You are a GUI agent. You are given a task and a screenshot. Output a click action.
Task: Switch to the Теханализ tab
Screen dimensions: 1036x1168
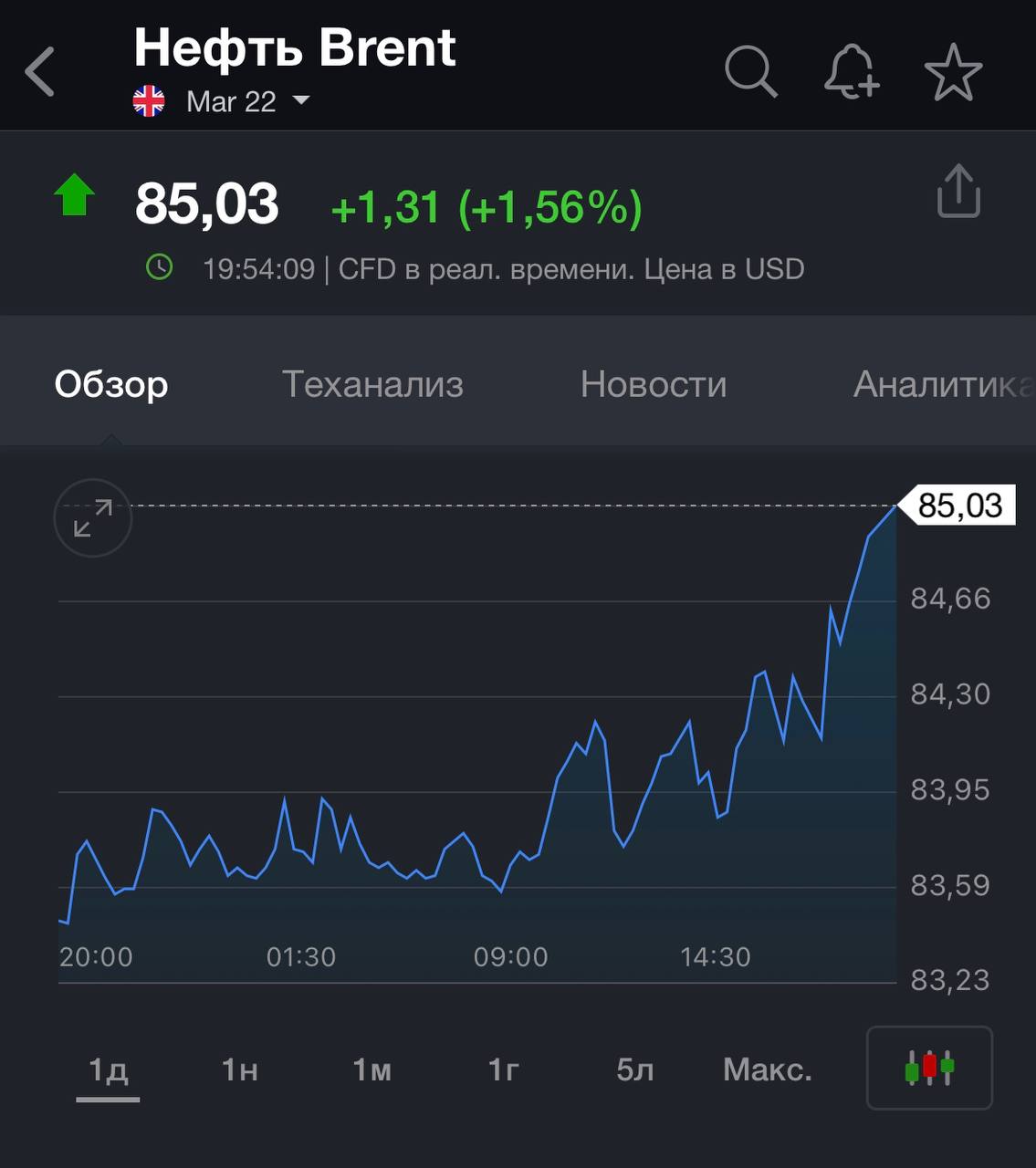pyautogui.click(x=372, y=384)
